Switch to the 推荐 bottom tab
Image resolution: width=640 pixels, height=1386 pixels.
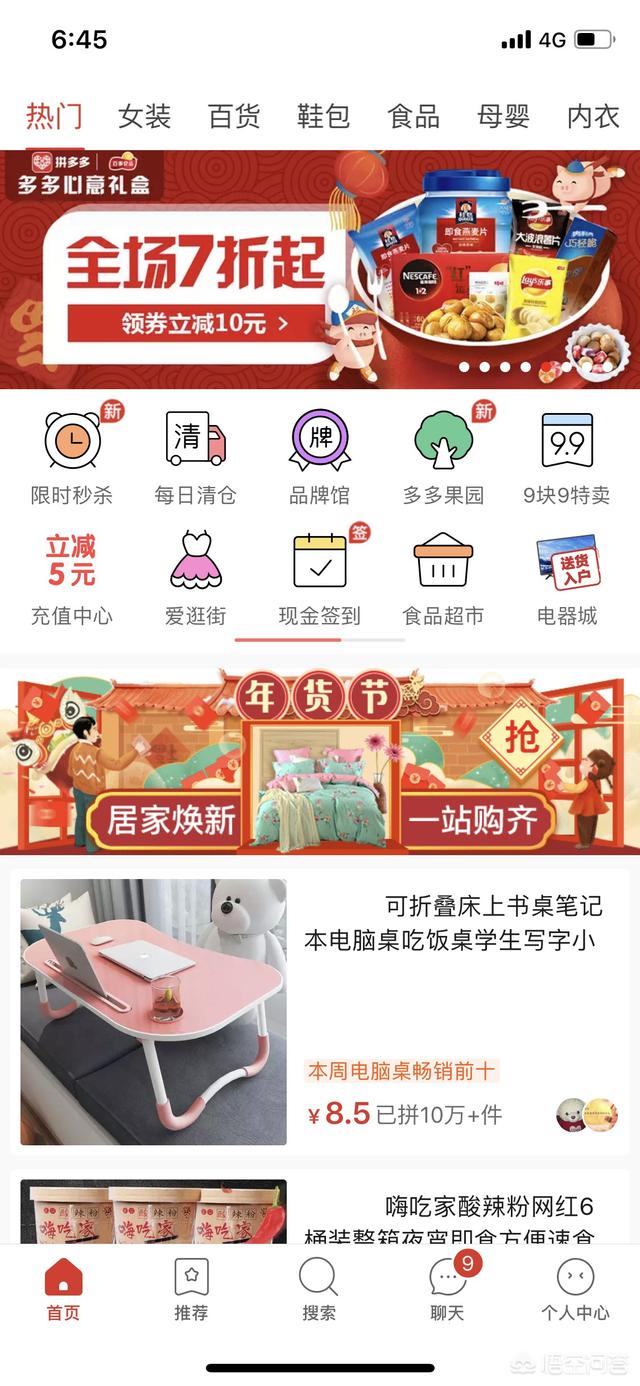coord(191,1290)
